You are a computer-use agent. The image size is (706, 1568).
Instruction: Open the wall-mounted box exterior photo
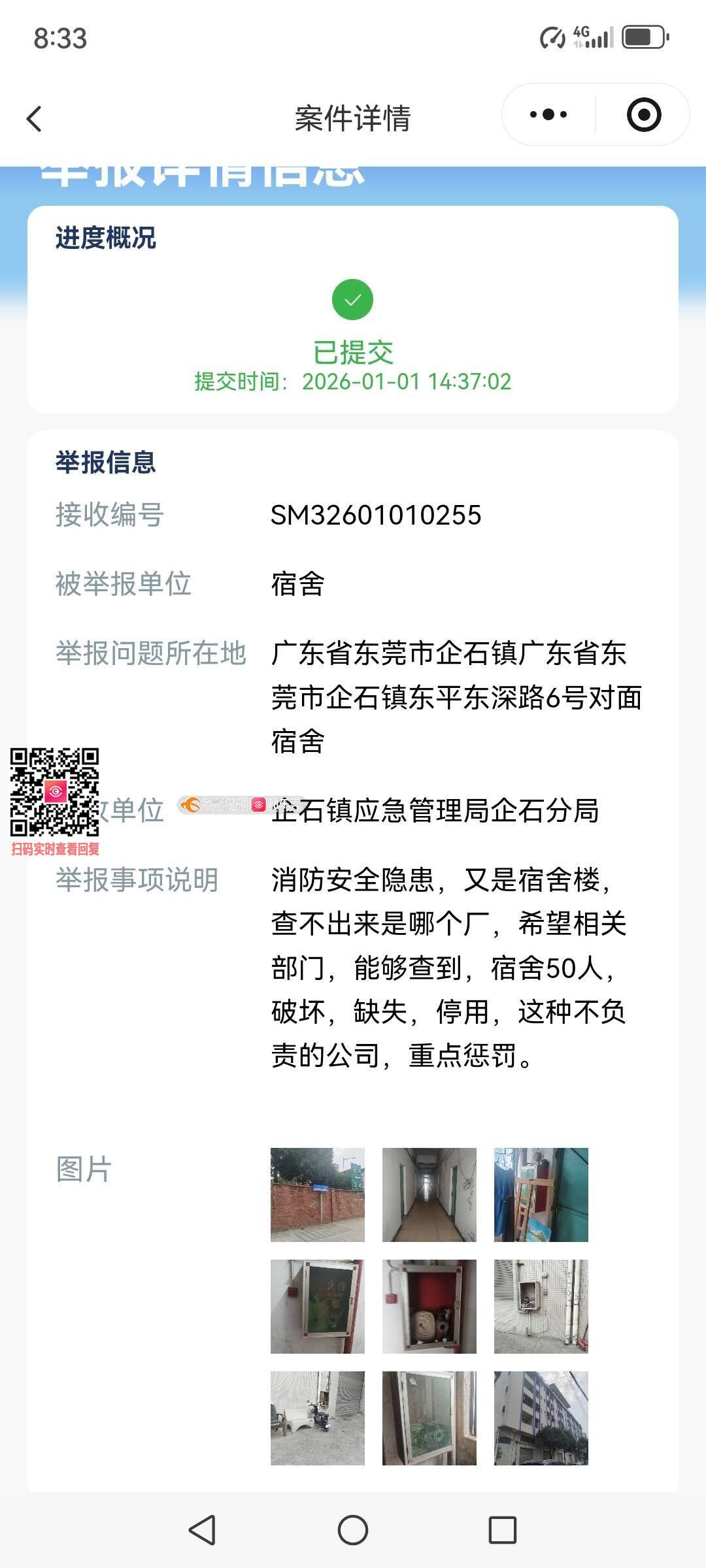[x=541, y=1306]
